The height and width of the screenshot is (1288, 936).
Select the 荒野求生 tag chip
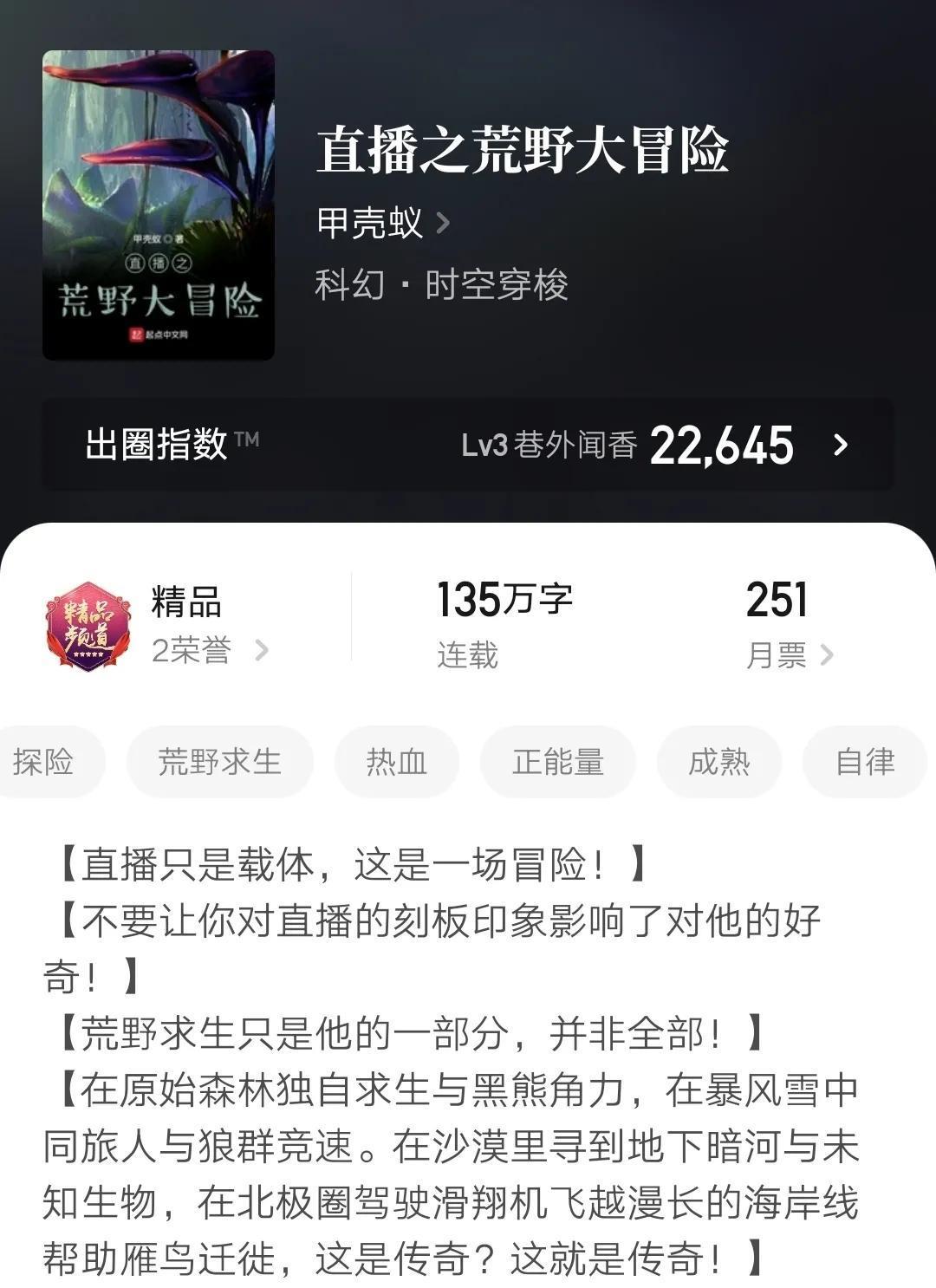[219, 762]
